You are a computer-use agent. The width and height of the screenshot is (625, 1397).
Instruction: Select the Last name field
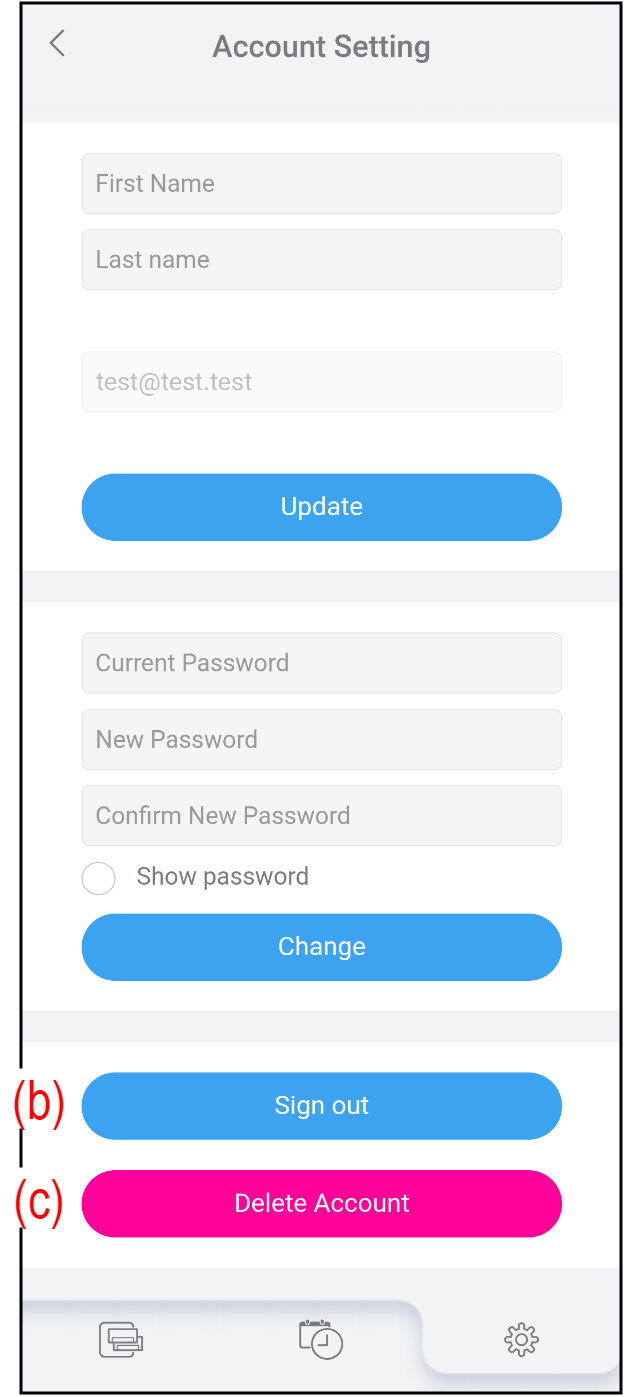pyautogui.click(x=321, y=260)
